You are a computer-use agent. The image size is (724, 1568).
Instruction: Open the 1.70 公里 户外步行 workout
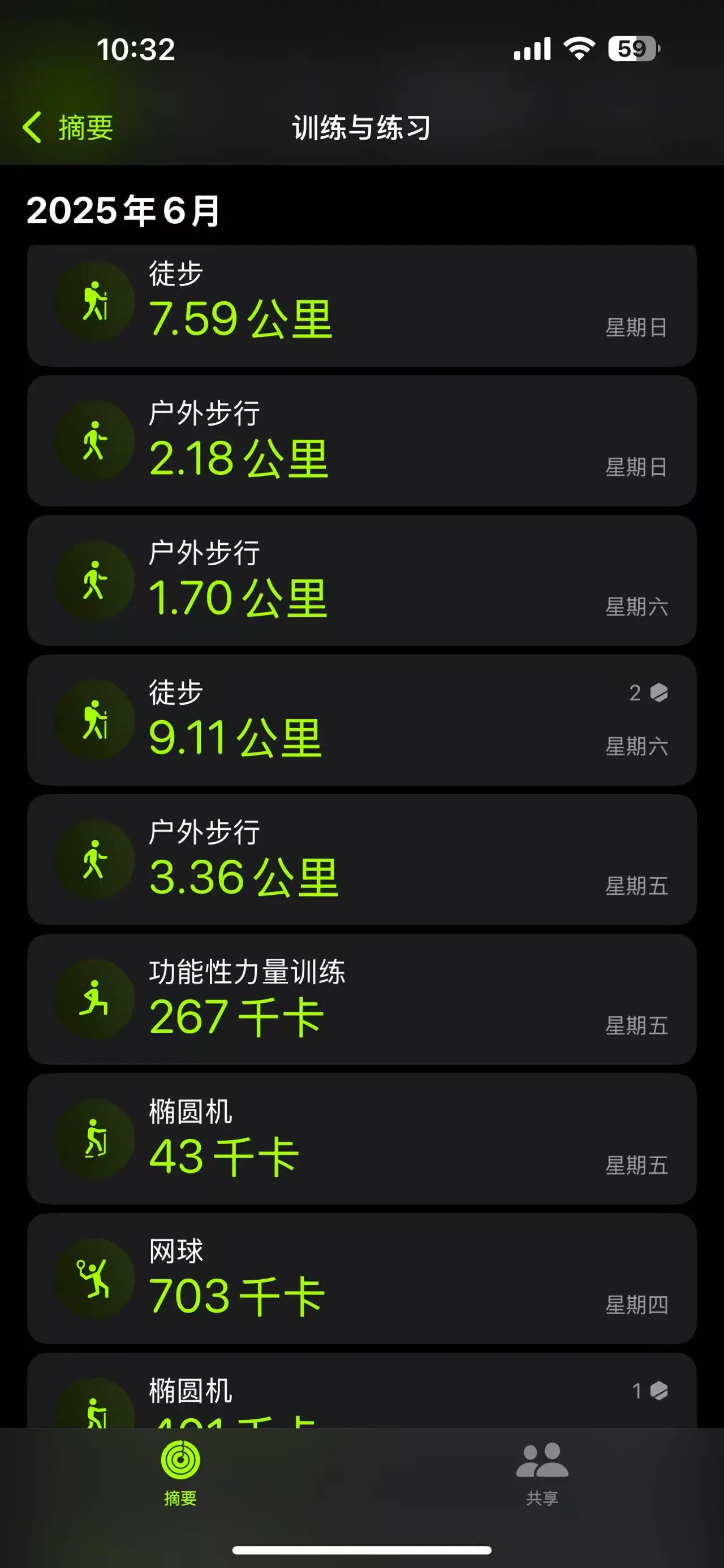(361, 580)
